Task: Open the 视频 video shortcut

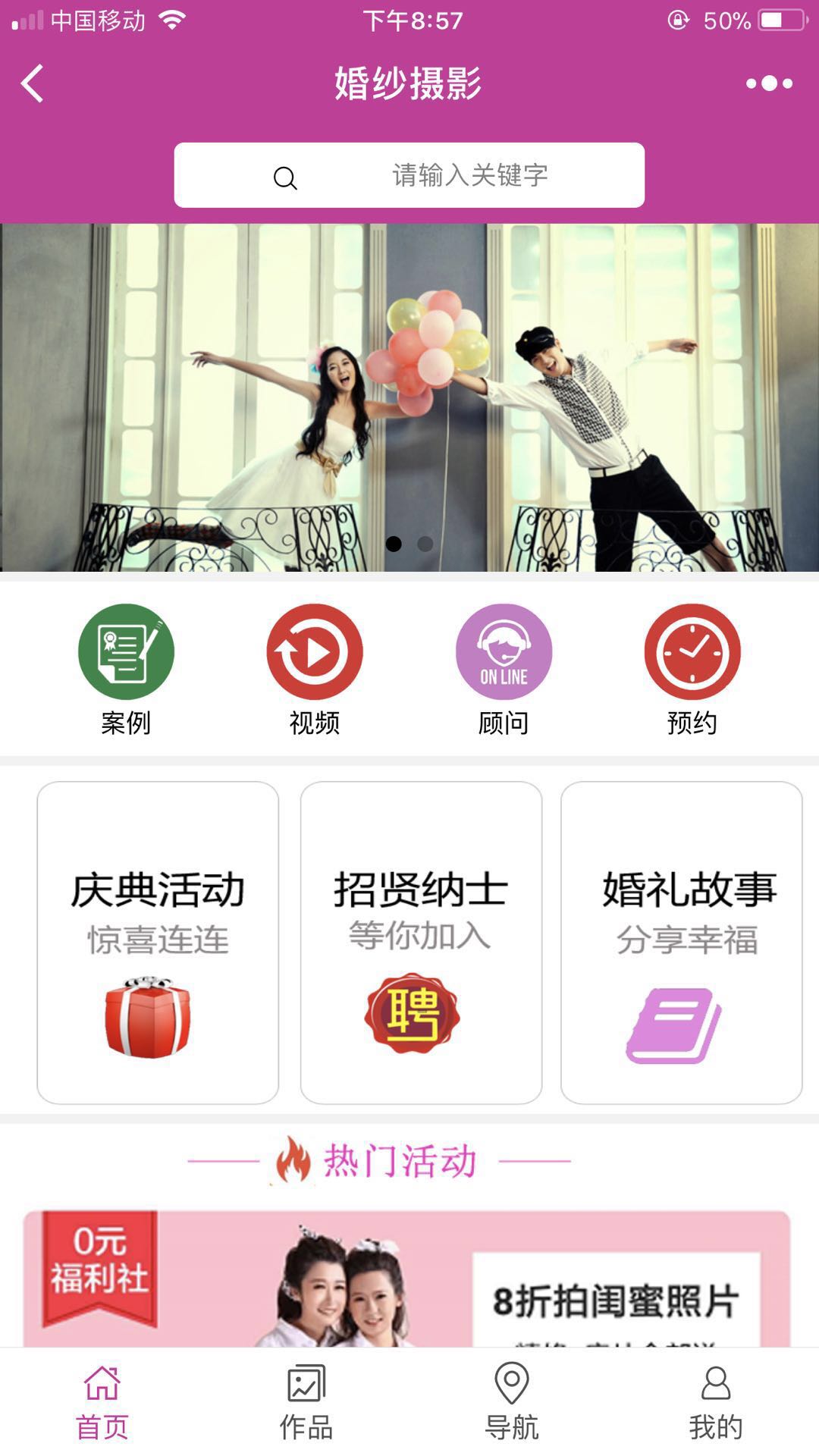Action: tap(315, 669)
